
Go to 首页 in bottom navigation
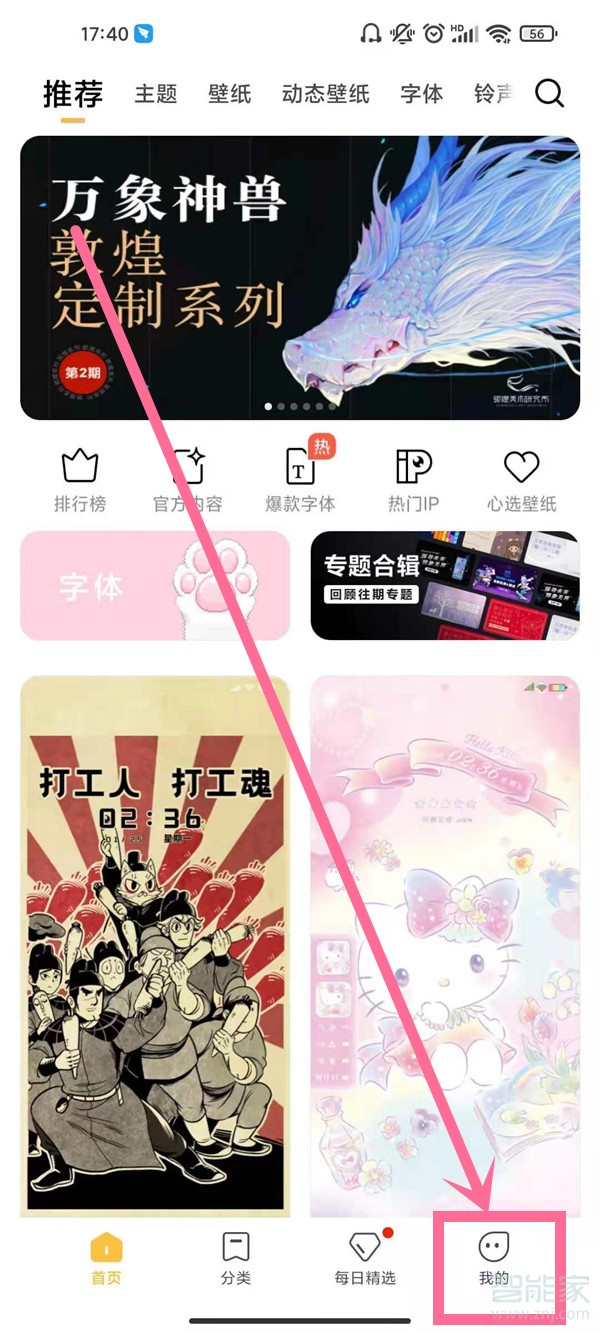(x=106, y=1258)
